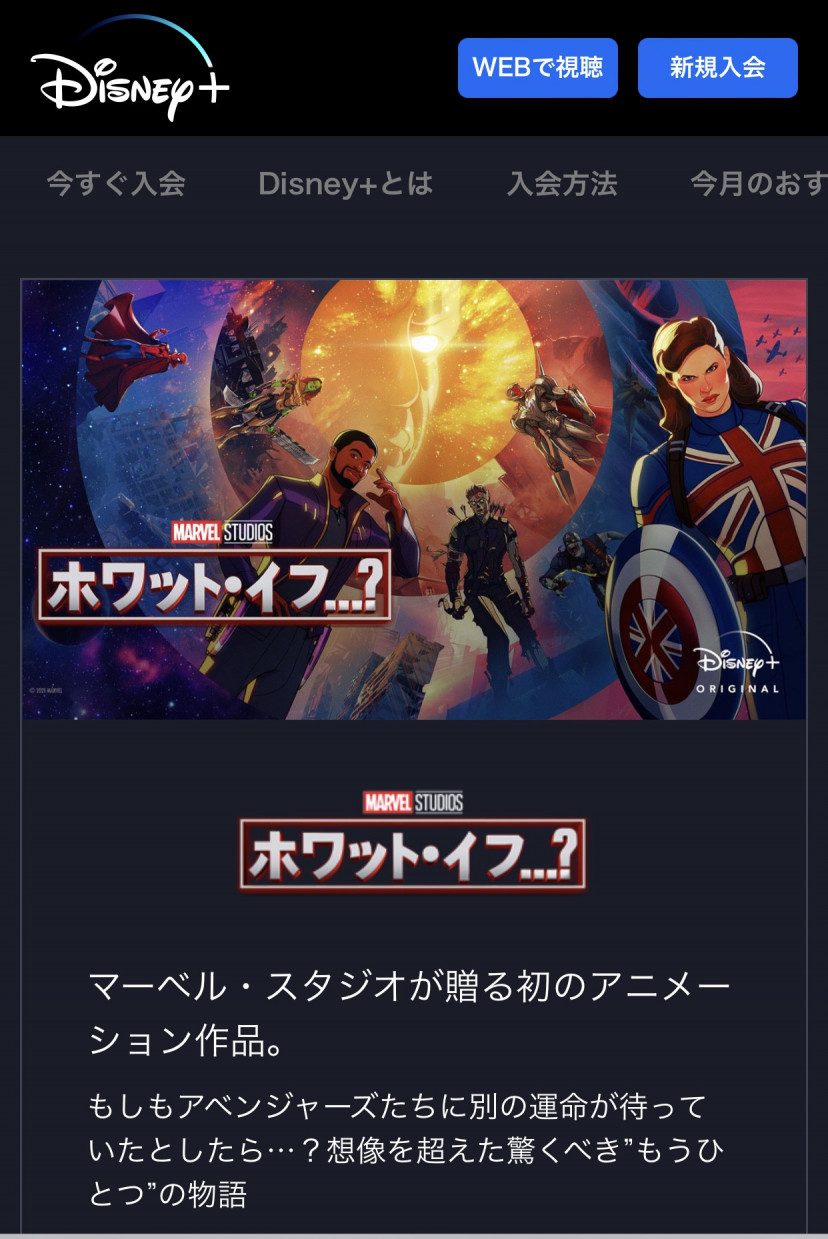
Task: Click the copyright notice on the banner corner
Action: pyautogui.click(x=46, y=690)
